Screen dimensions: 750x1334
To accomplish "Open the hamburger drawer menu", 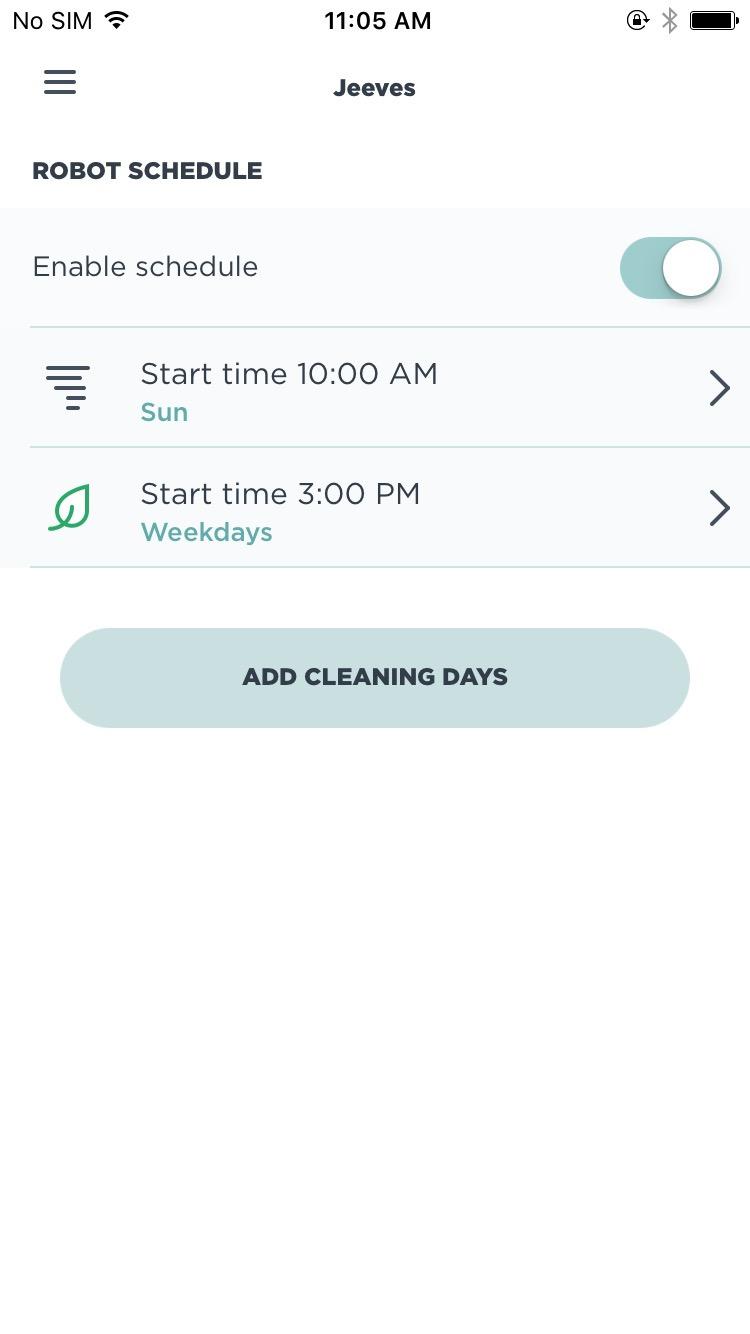I will click(x=60, y=82).
